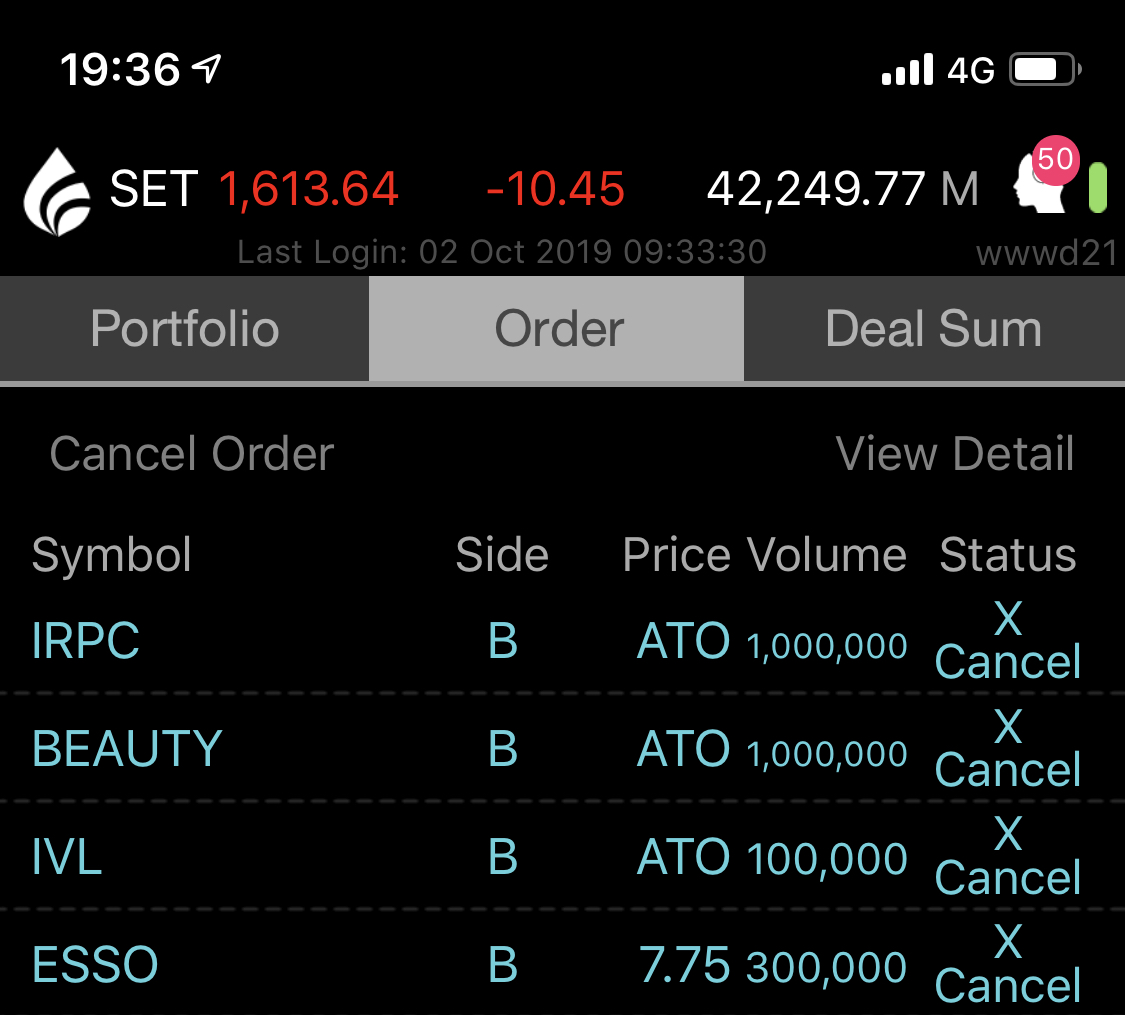Cancel the ESSO buy order
The height and width of the screenshot is (1015, 1125).
(x=1007, y=965)
